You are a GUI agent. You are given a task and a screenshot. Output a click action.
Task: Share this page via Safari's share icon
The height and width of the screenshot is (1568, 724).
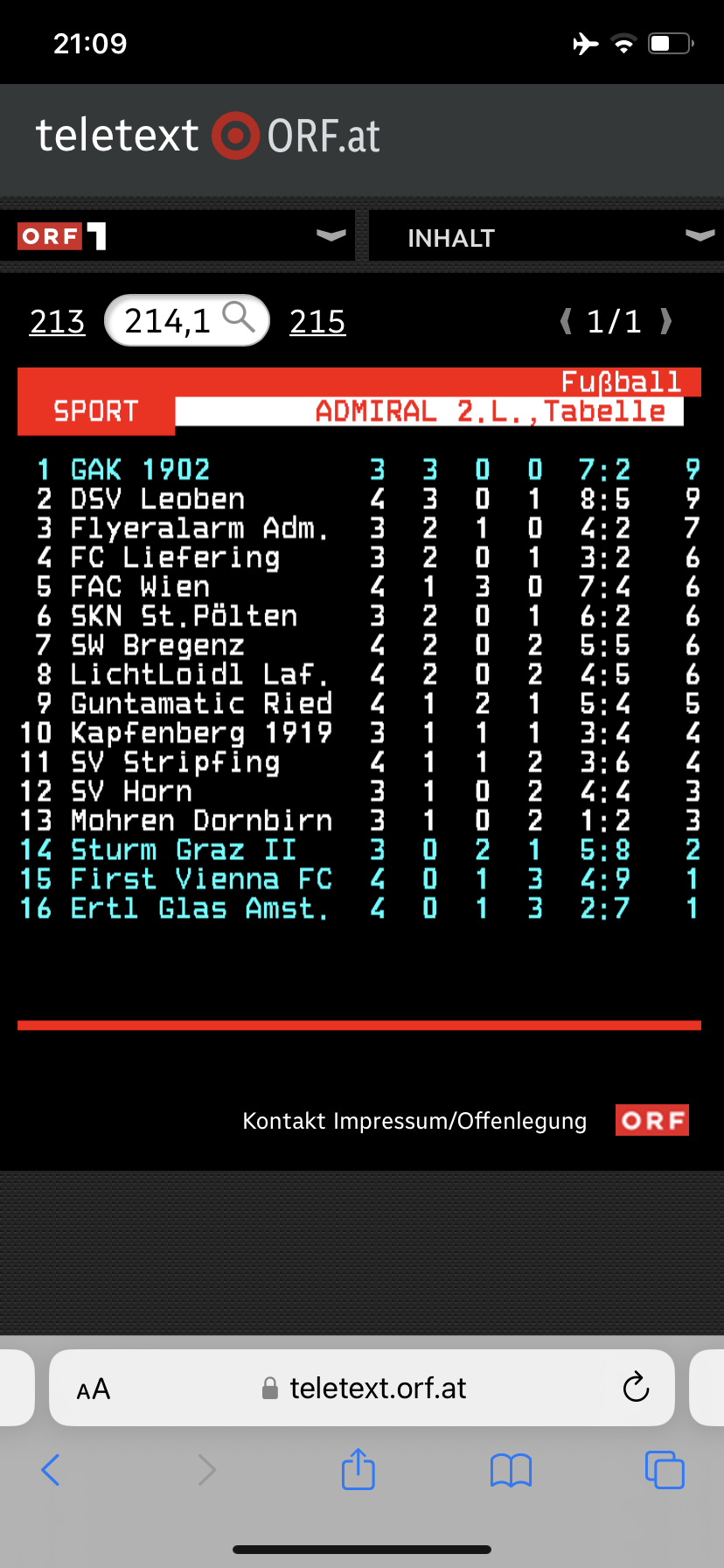[x=359, y=1468]
